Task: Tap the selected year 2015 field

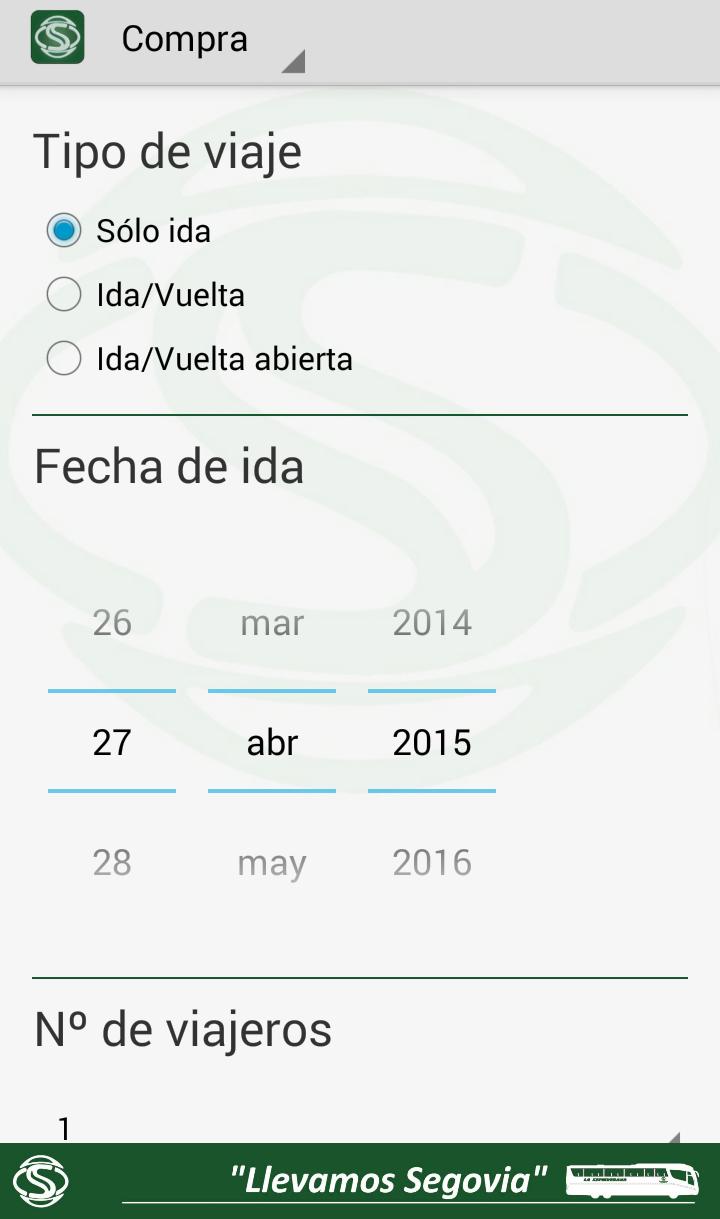Action: (432, 742)
